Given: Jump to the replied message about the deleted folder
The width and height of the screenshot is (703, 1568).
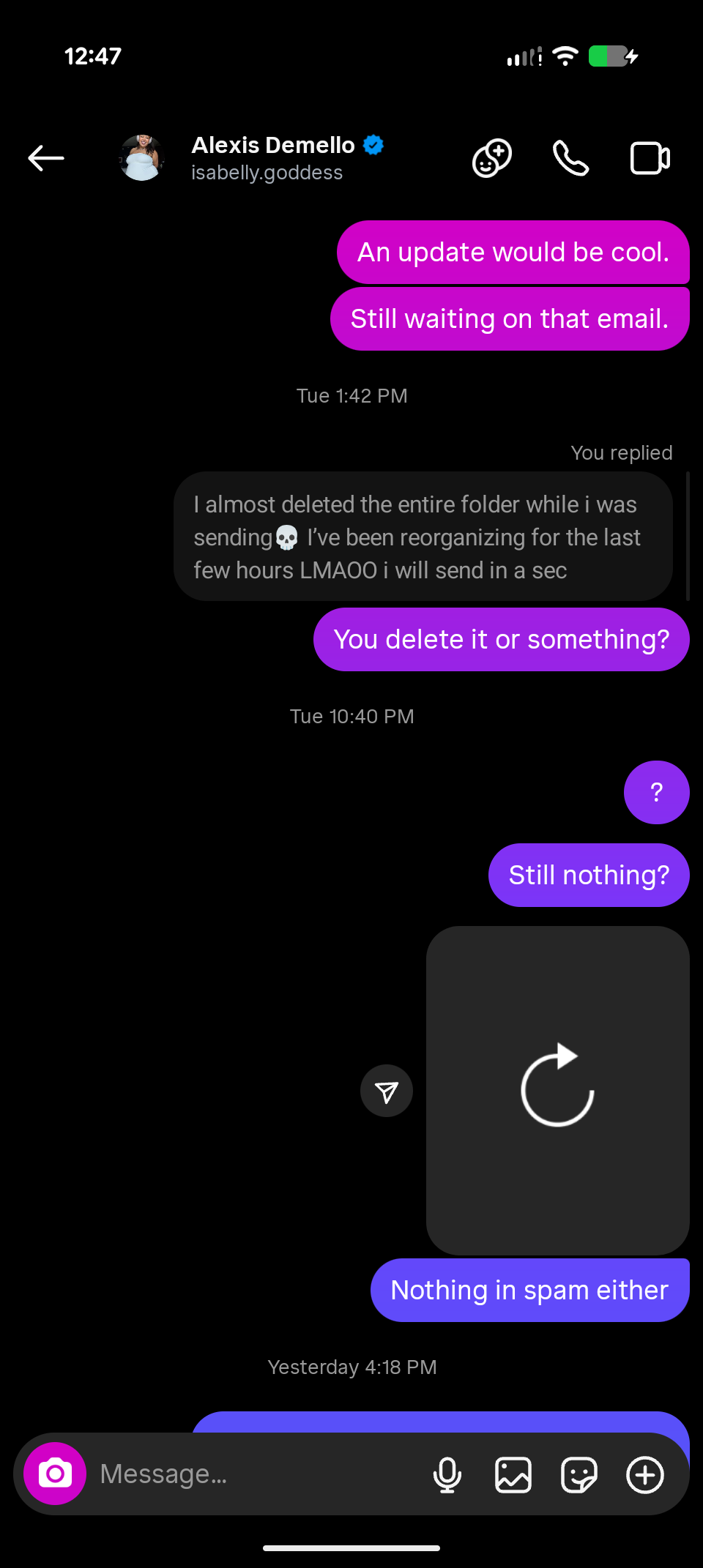Looking at the screenshot, I should pos(423,537).
